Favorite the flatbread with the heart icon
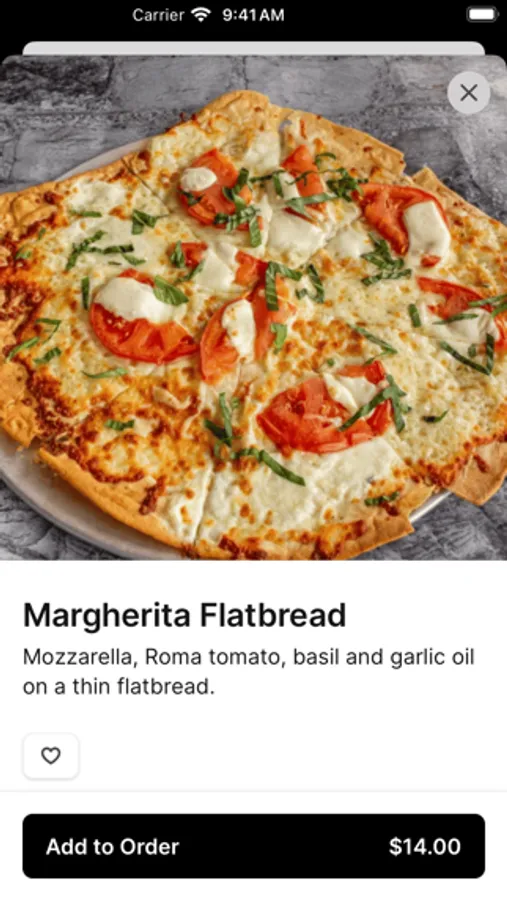 [51, 756]
